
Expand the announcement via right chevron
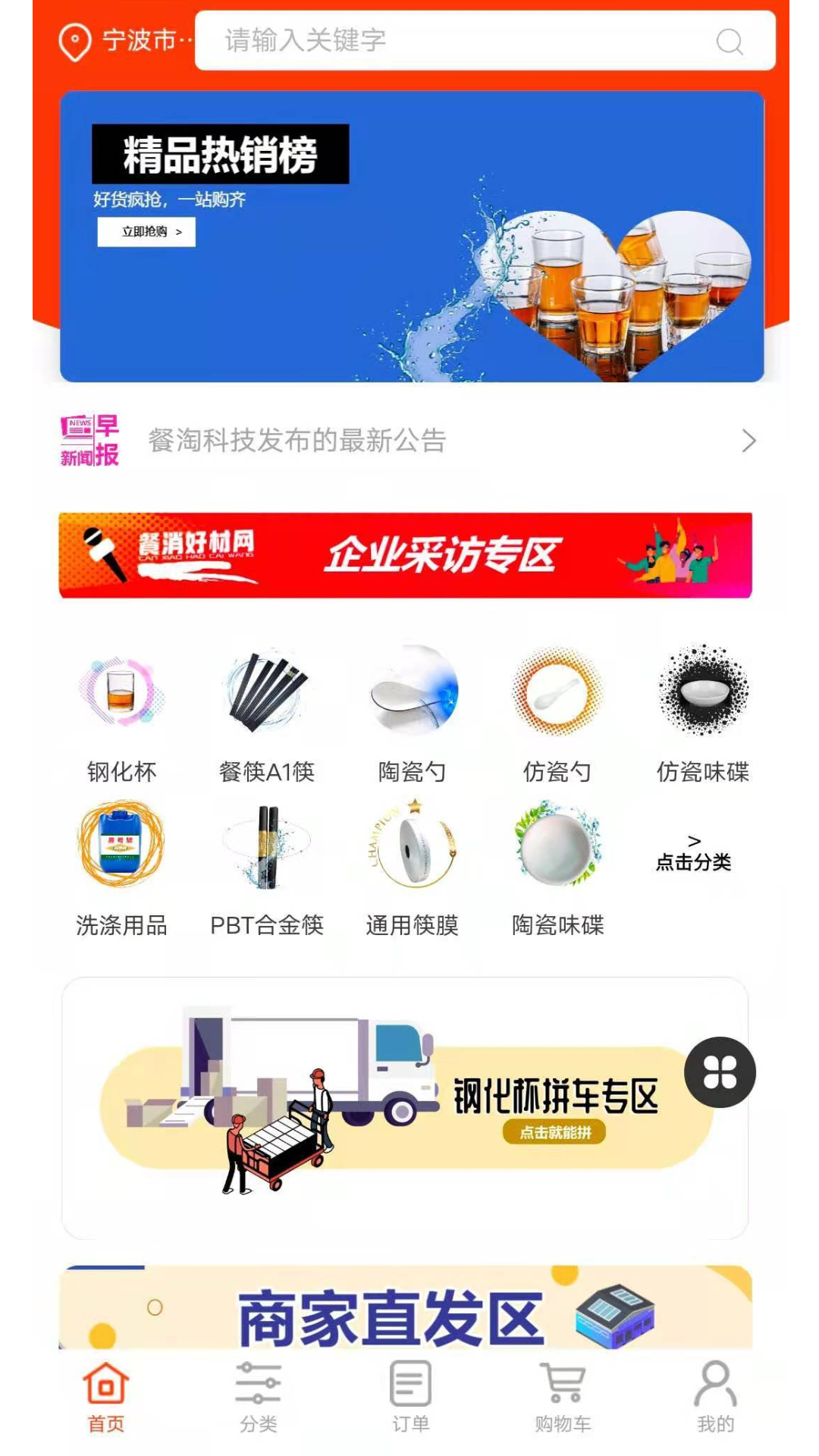749,440
